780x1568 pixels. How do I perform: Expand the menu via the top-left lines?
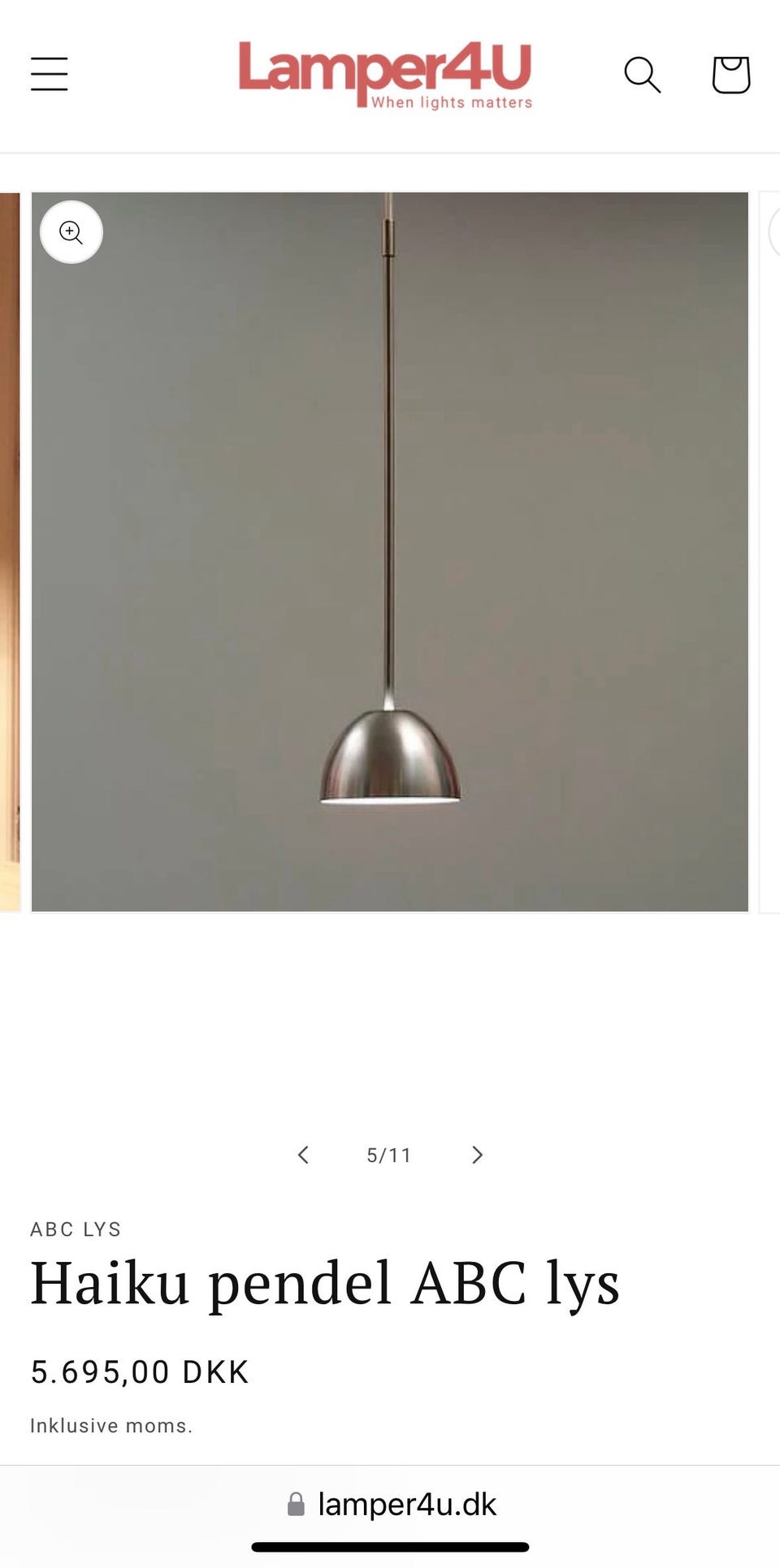49,74
